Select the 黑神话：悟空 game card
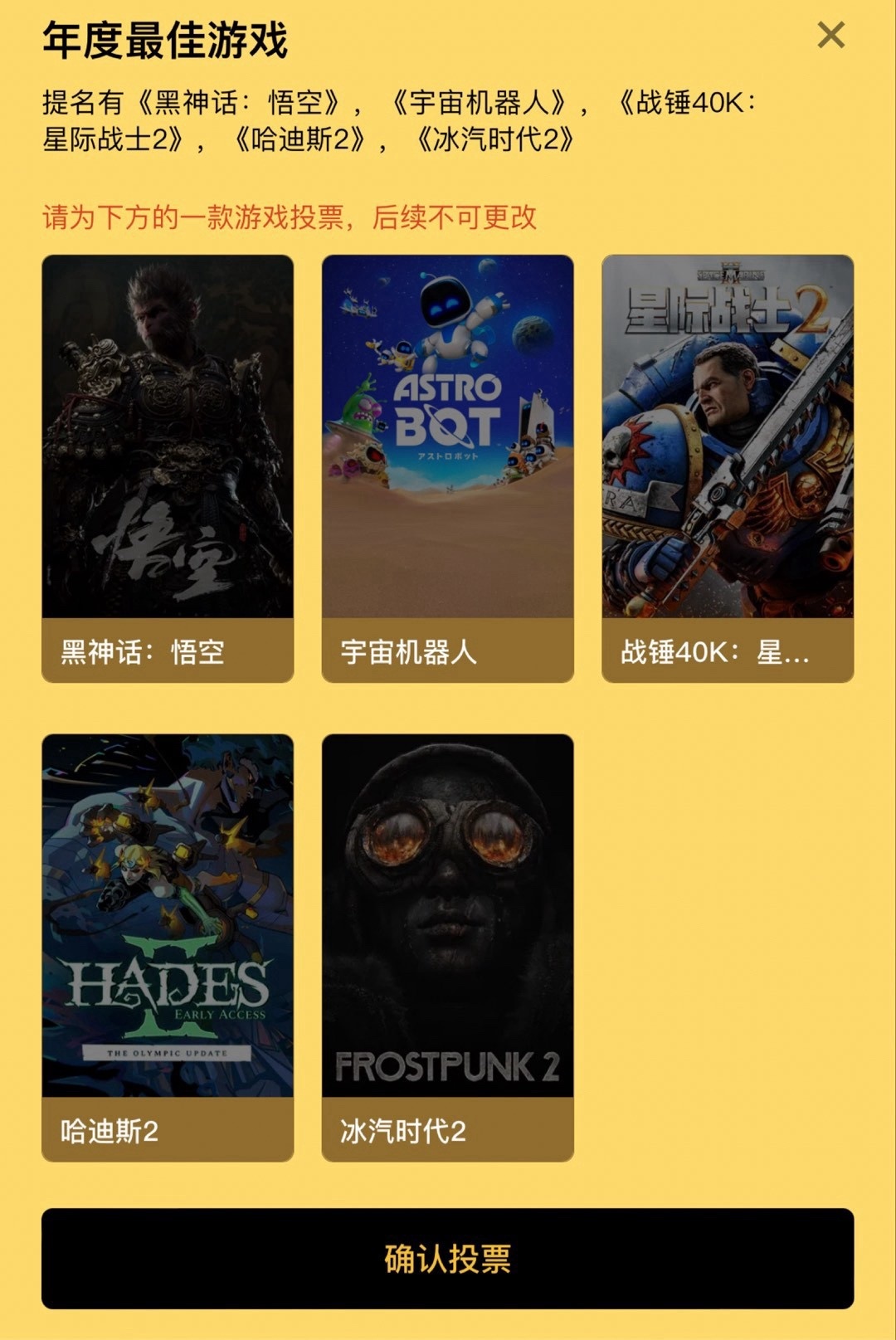The width and height of the screenshot is (896, 1340). click(x=168, y=468)
